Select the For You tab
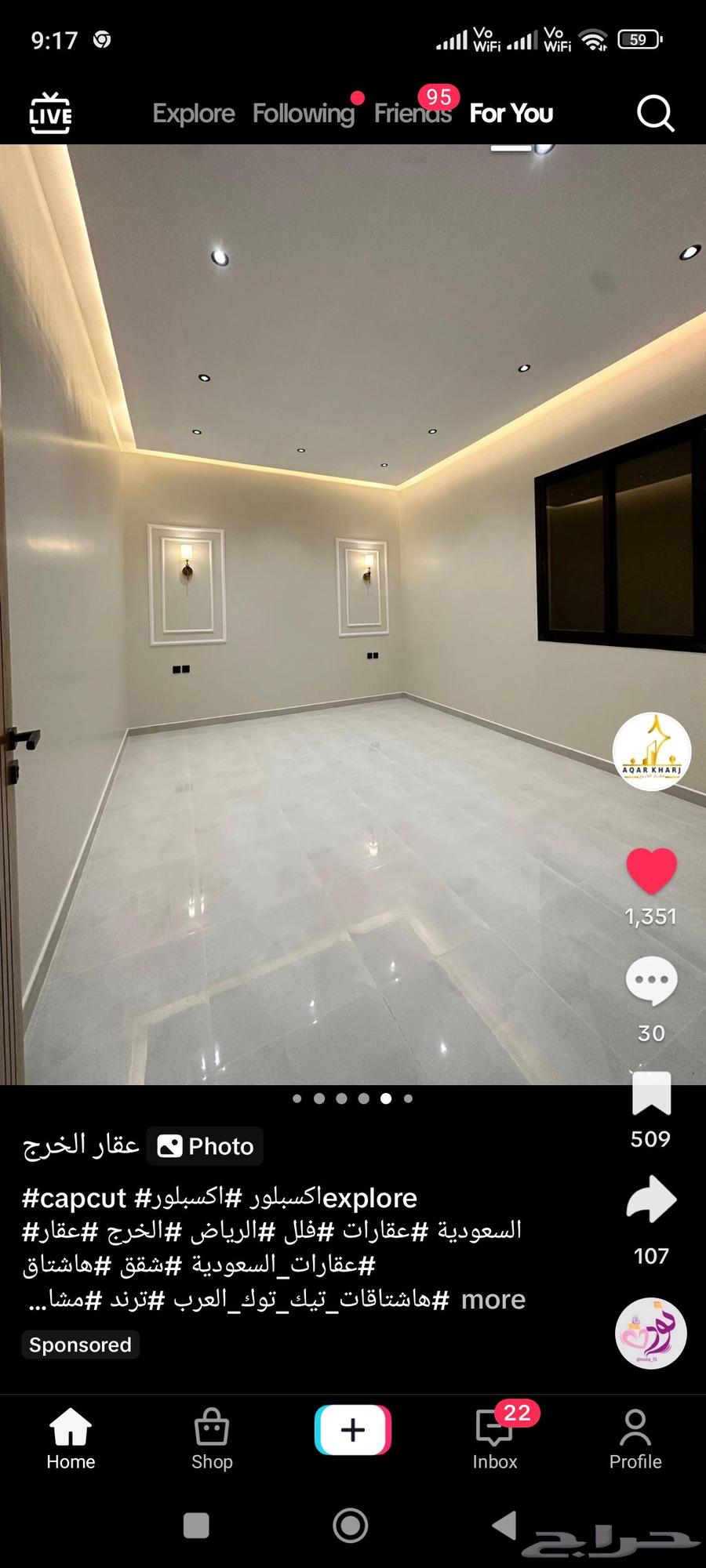Image resolution: width=706 pixels, height=1568 pixels. click(511, 114)
